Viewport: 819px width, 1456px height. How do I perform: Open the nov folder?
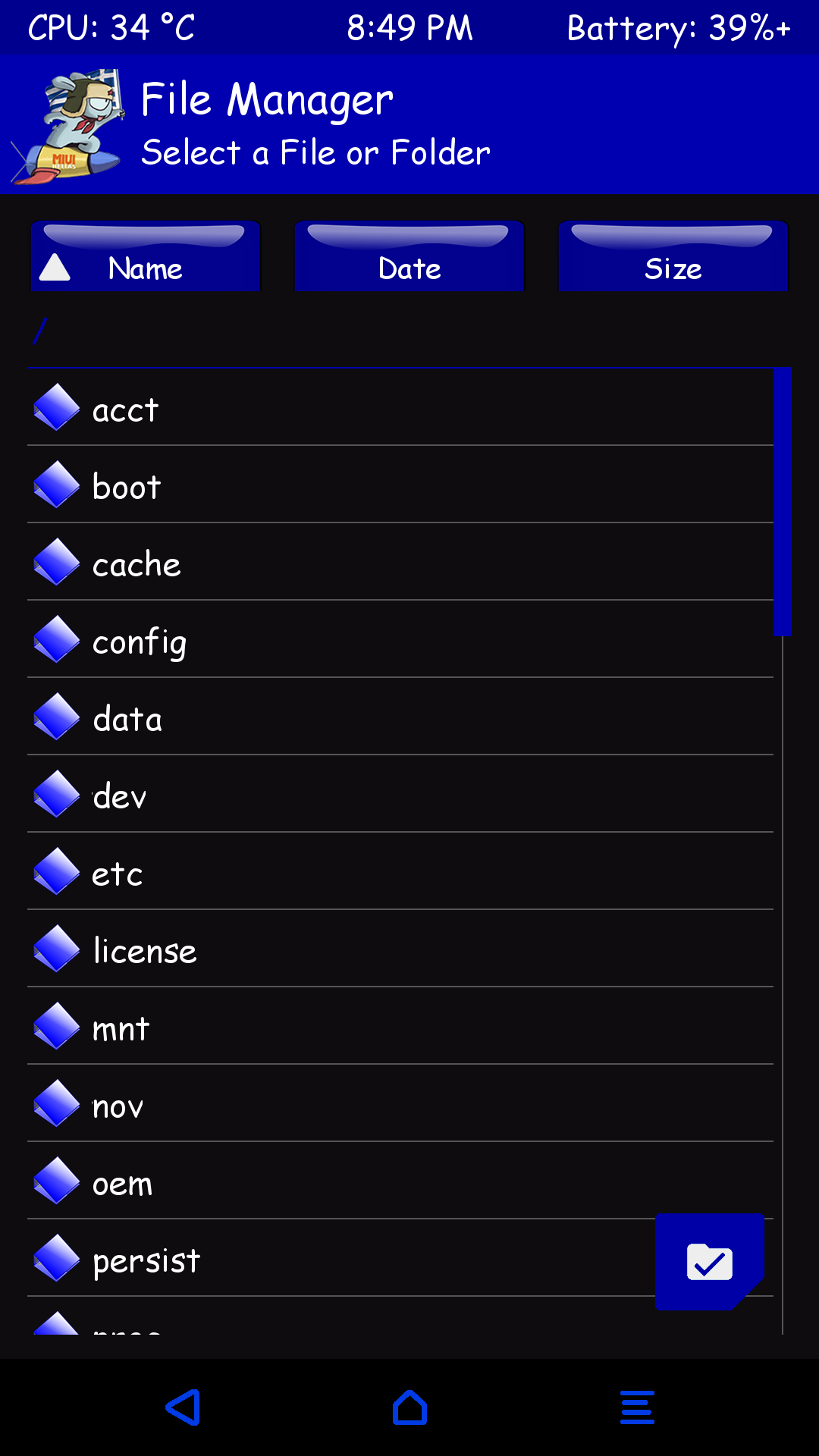pos(400,1103)
